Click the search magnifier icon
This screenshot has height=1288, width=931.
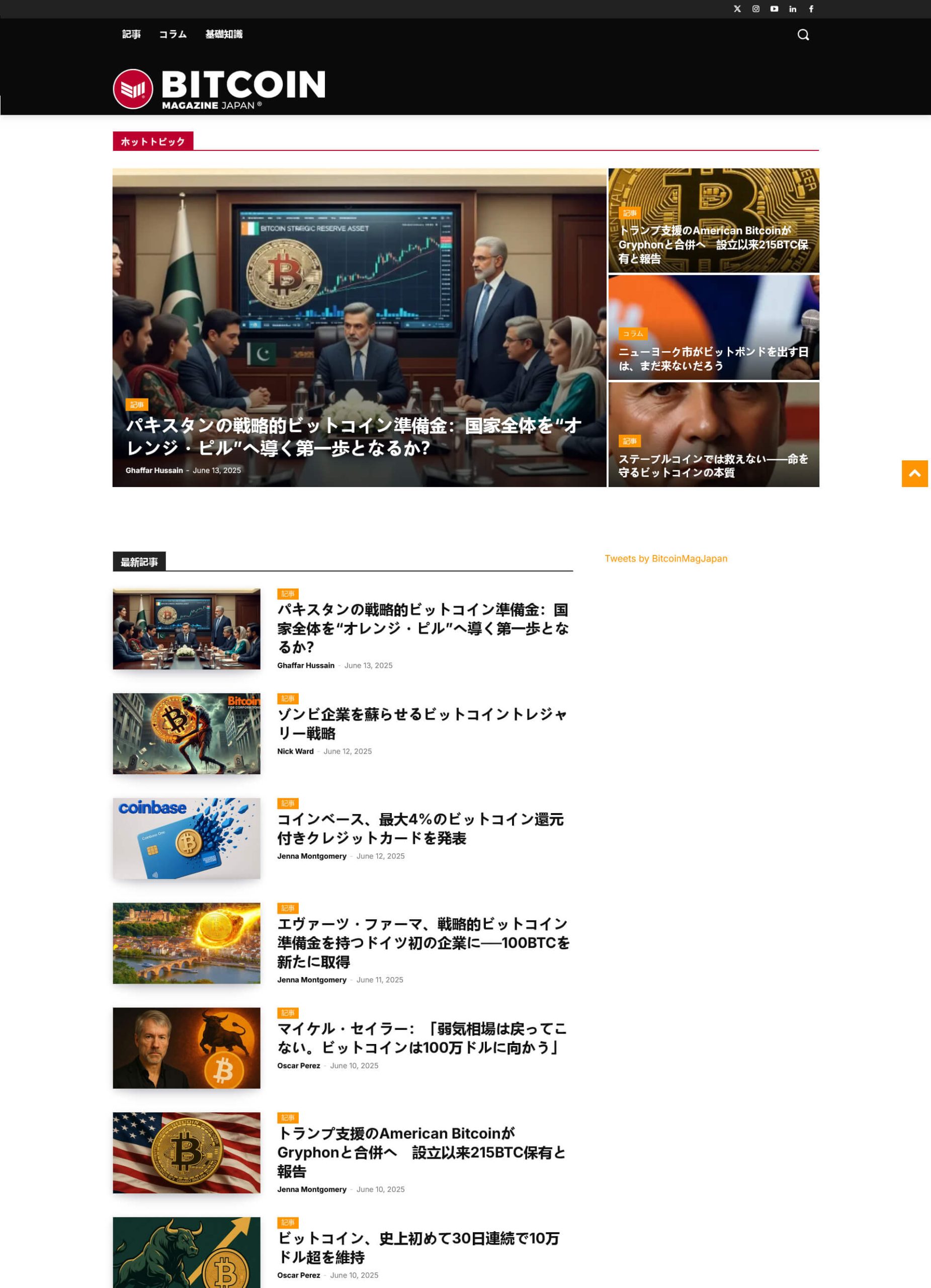click(804, 35)
